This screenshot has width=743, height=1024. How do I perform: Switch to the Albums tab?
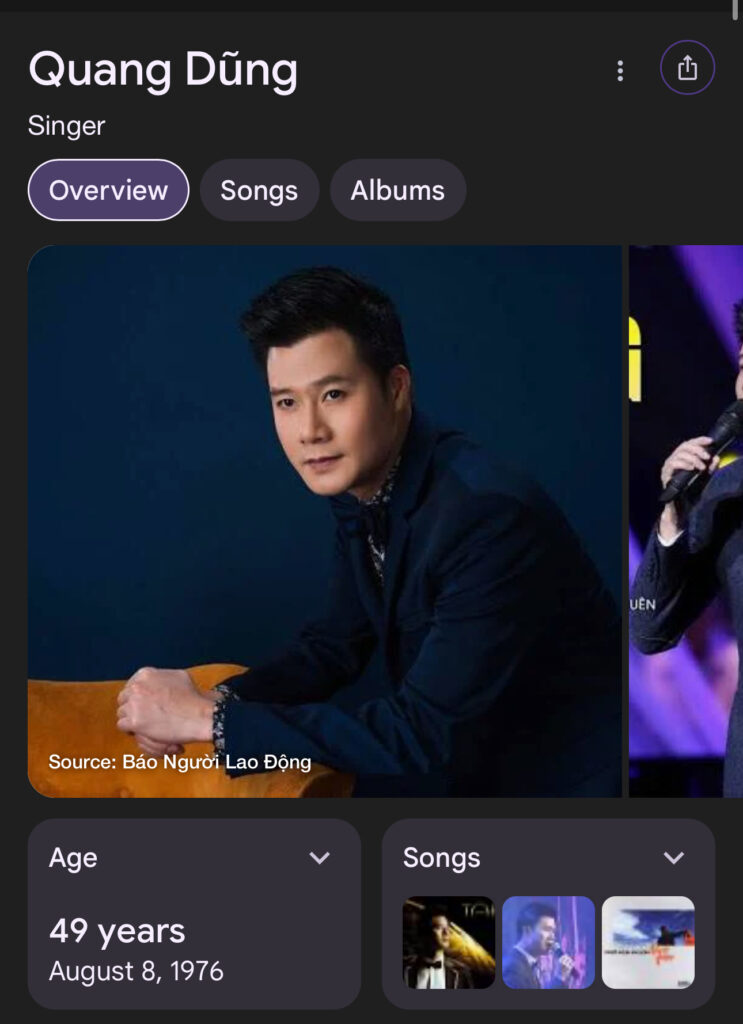(x=397, y=190)
